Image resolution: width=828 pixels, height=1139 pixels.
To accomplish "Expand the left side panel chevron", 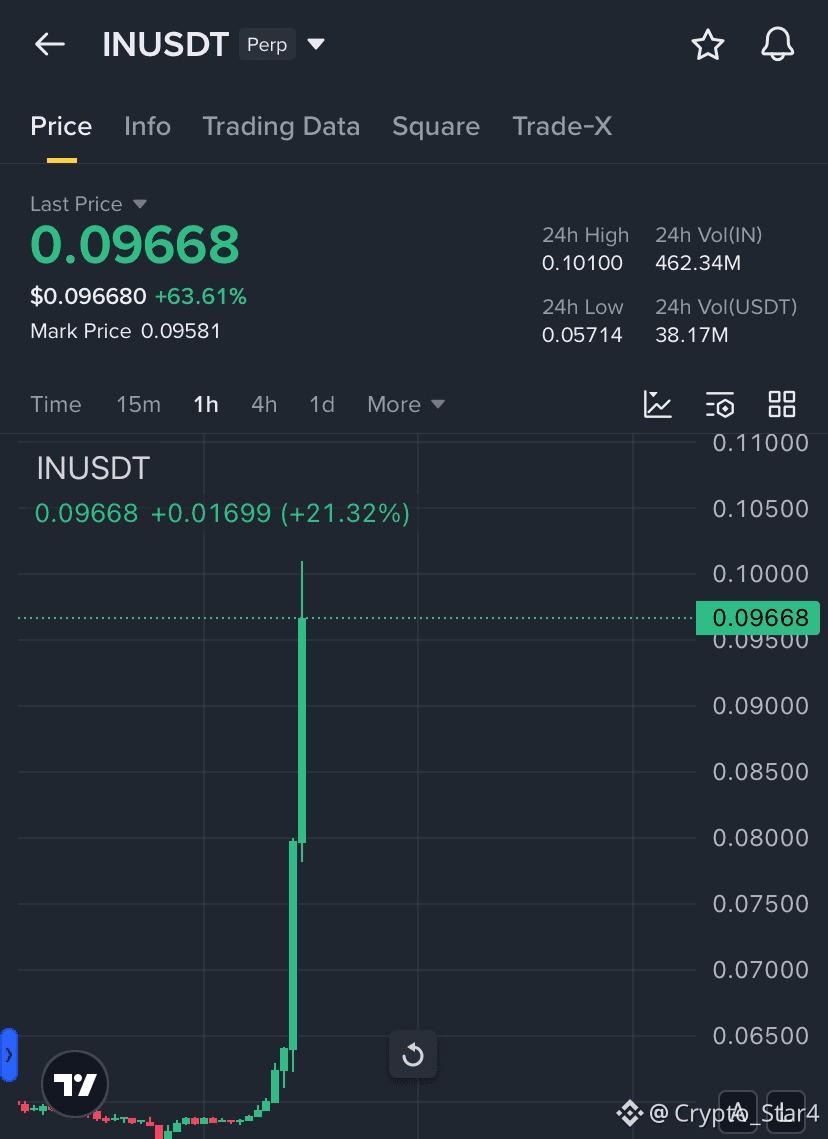I will tap(10, 1054).
